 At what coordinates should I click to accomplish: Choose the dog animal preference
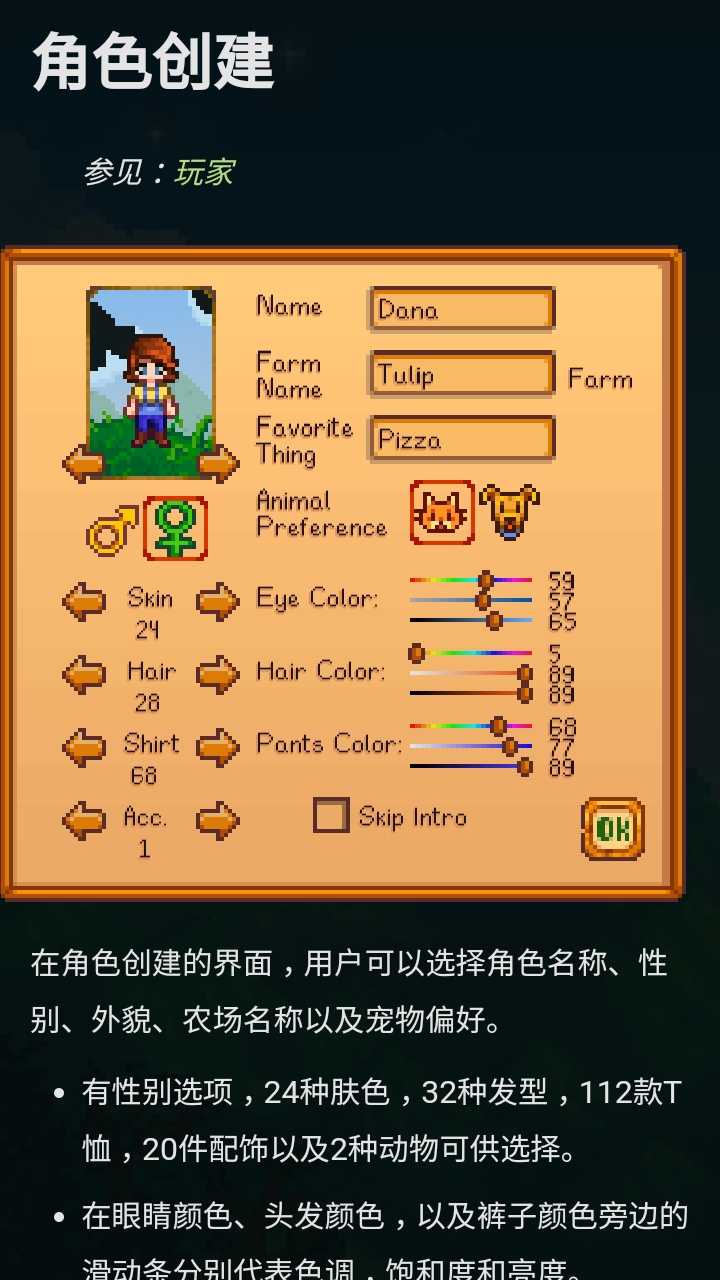pos(510,512)
